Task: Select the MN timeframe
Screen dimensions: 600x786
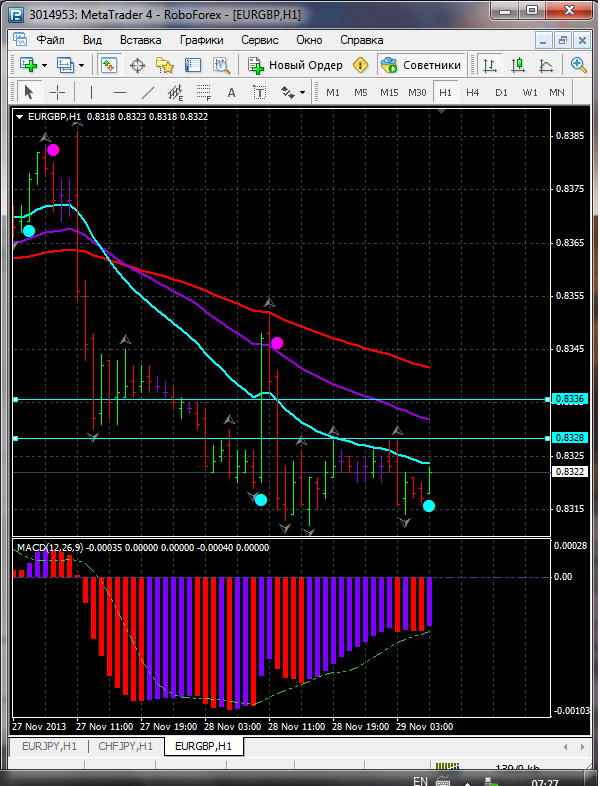Action: (557, 92)
